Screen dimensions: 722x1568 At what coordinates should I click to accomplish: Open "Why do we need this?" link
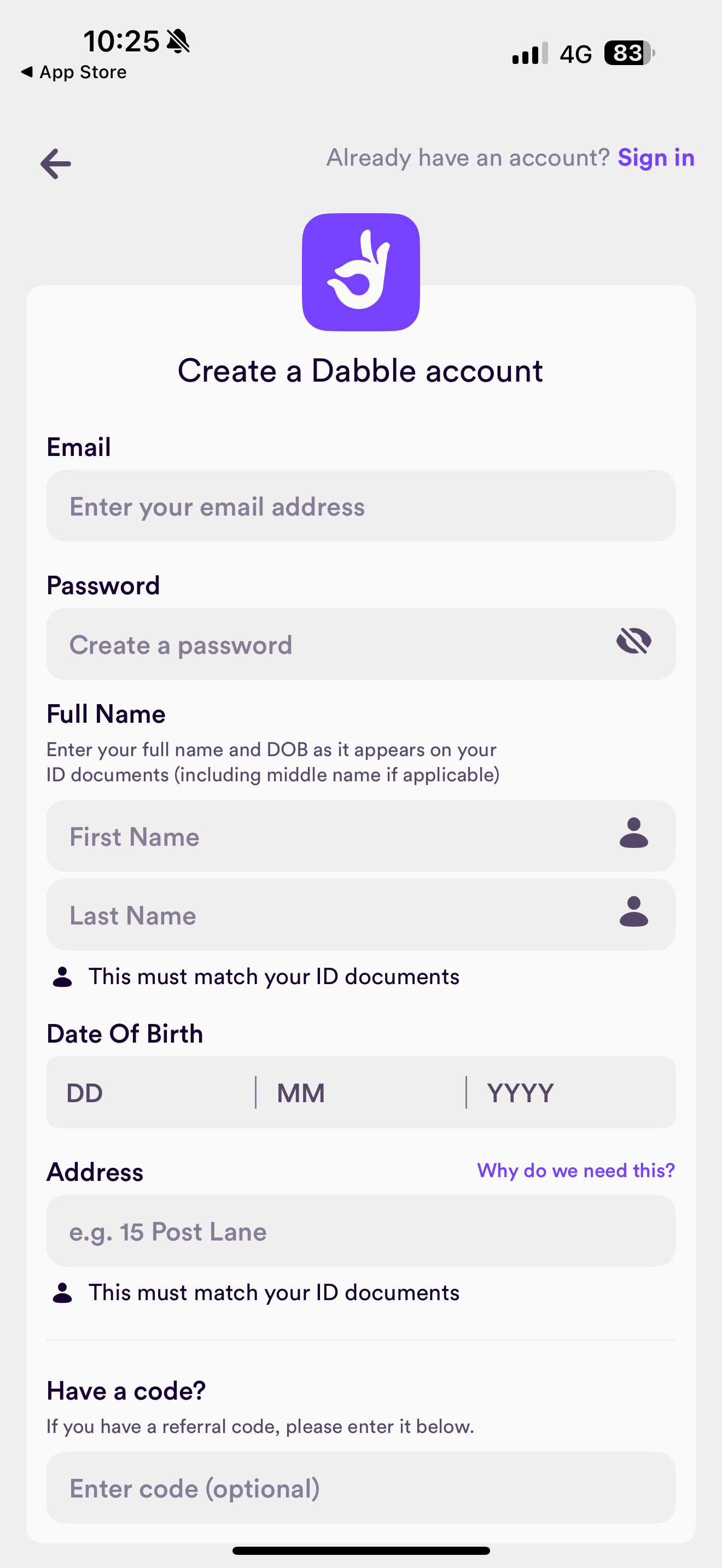pyautogui.click(x=576, y=1170)
